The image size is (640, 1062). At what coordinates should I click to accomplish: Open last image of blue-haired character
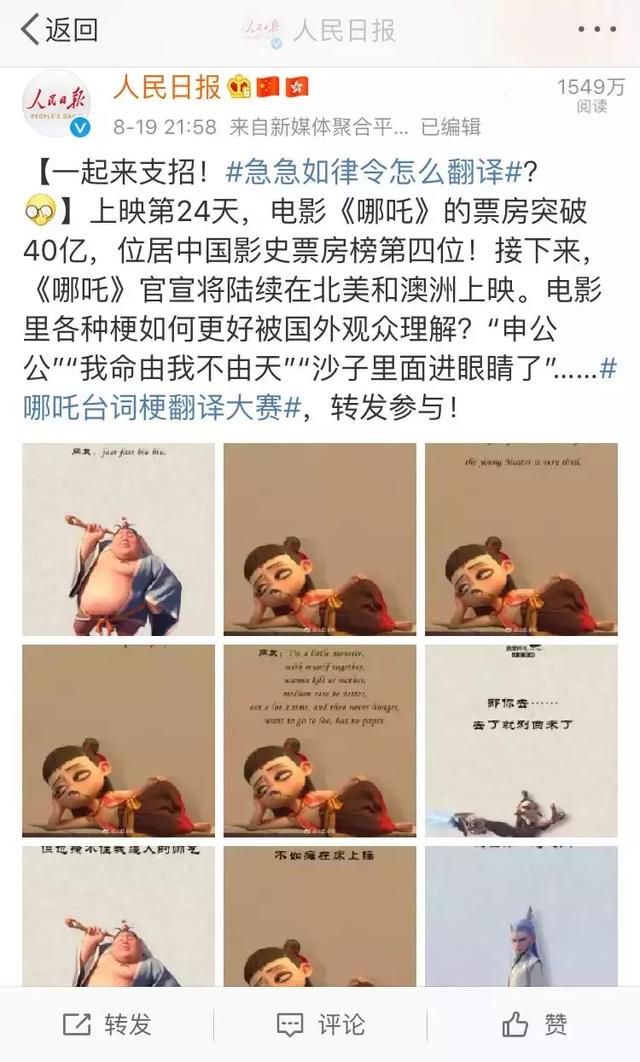point(521,916)
